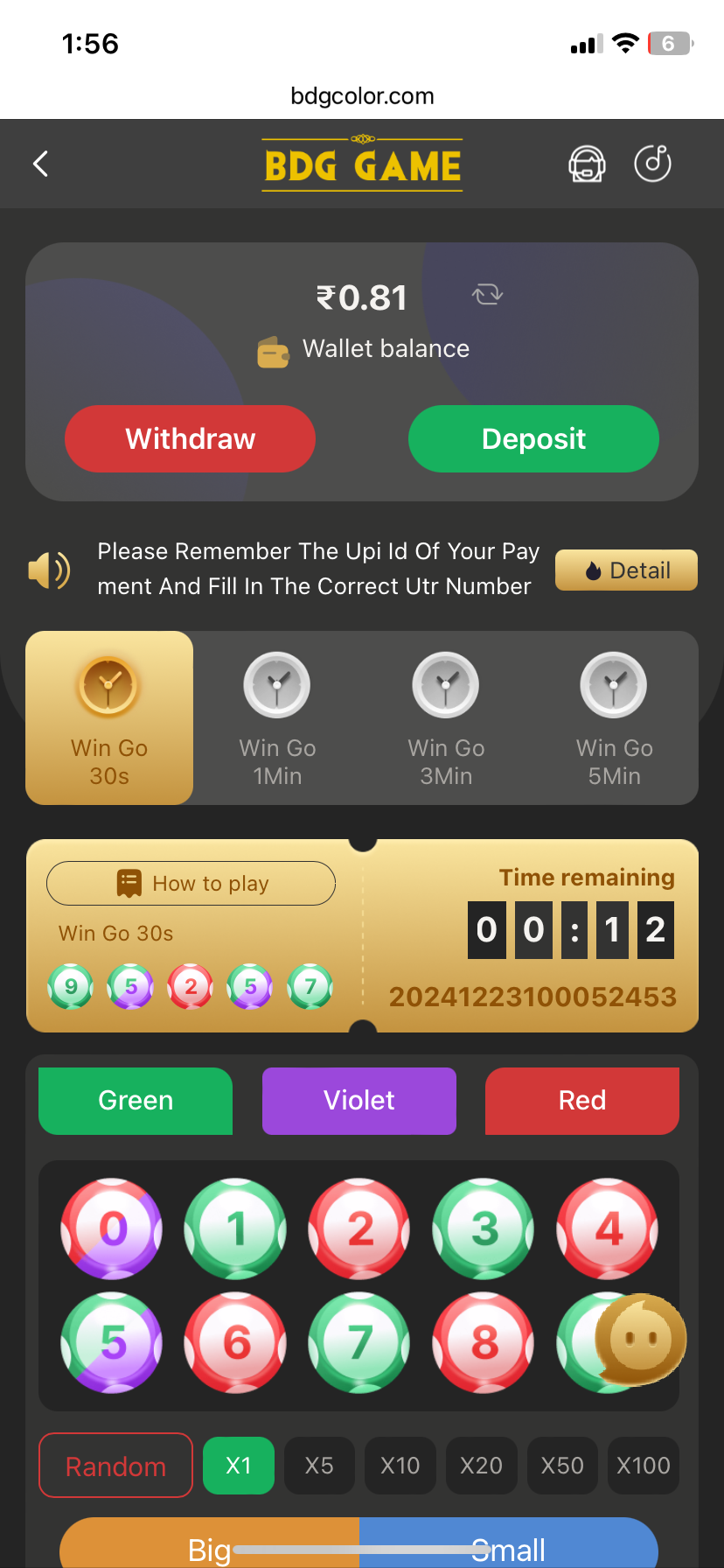
Task: Expand details for period 20241223100052453
Action: click(533, 997)
